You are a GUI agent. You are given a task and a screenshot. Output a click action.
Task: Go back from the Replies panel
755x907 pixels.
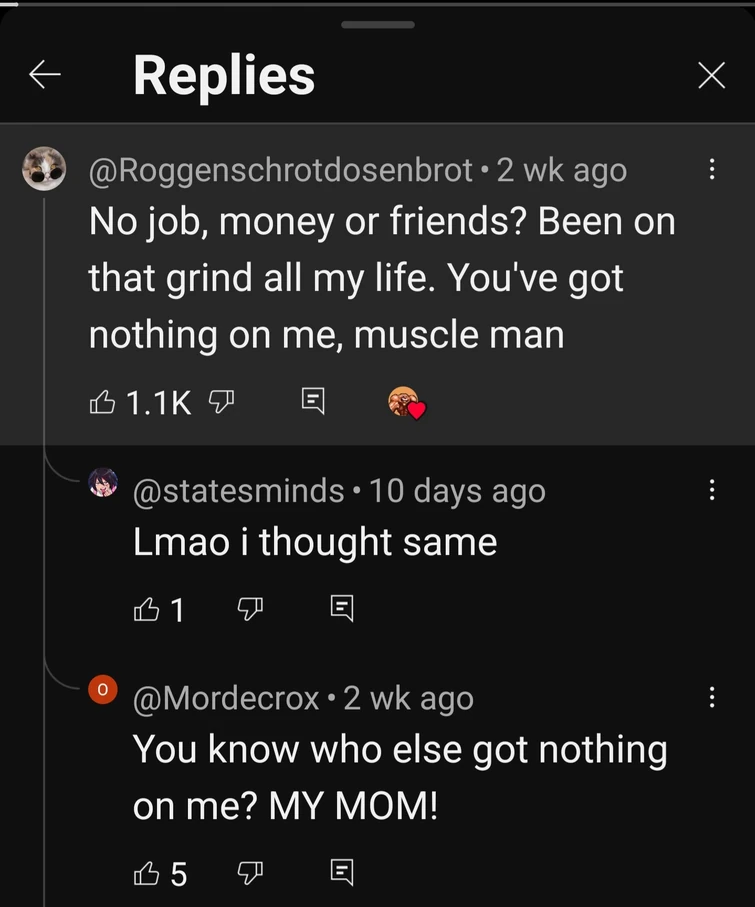tap(44, 75)
